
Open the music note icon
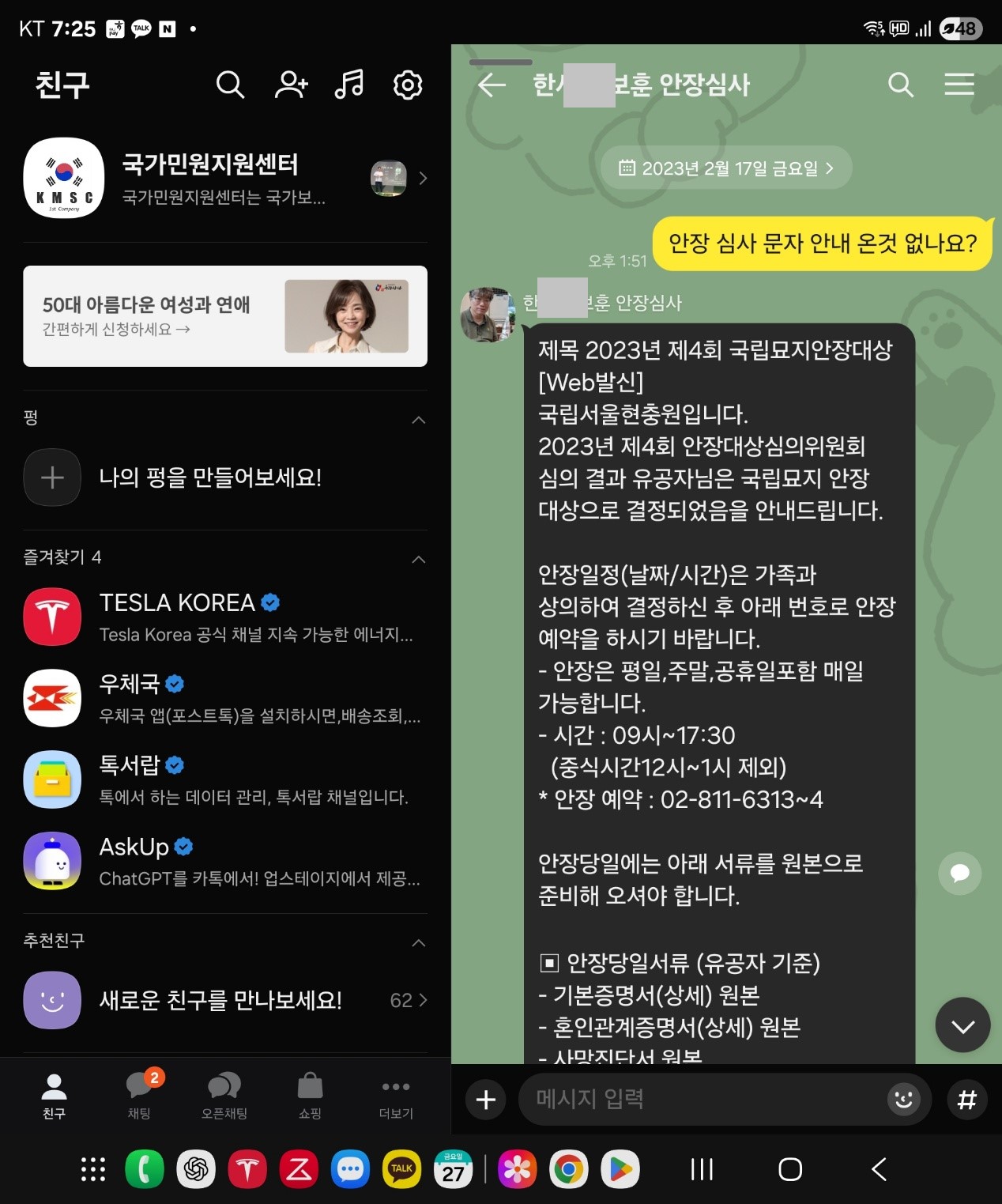click(349, 85)
